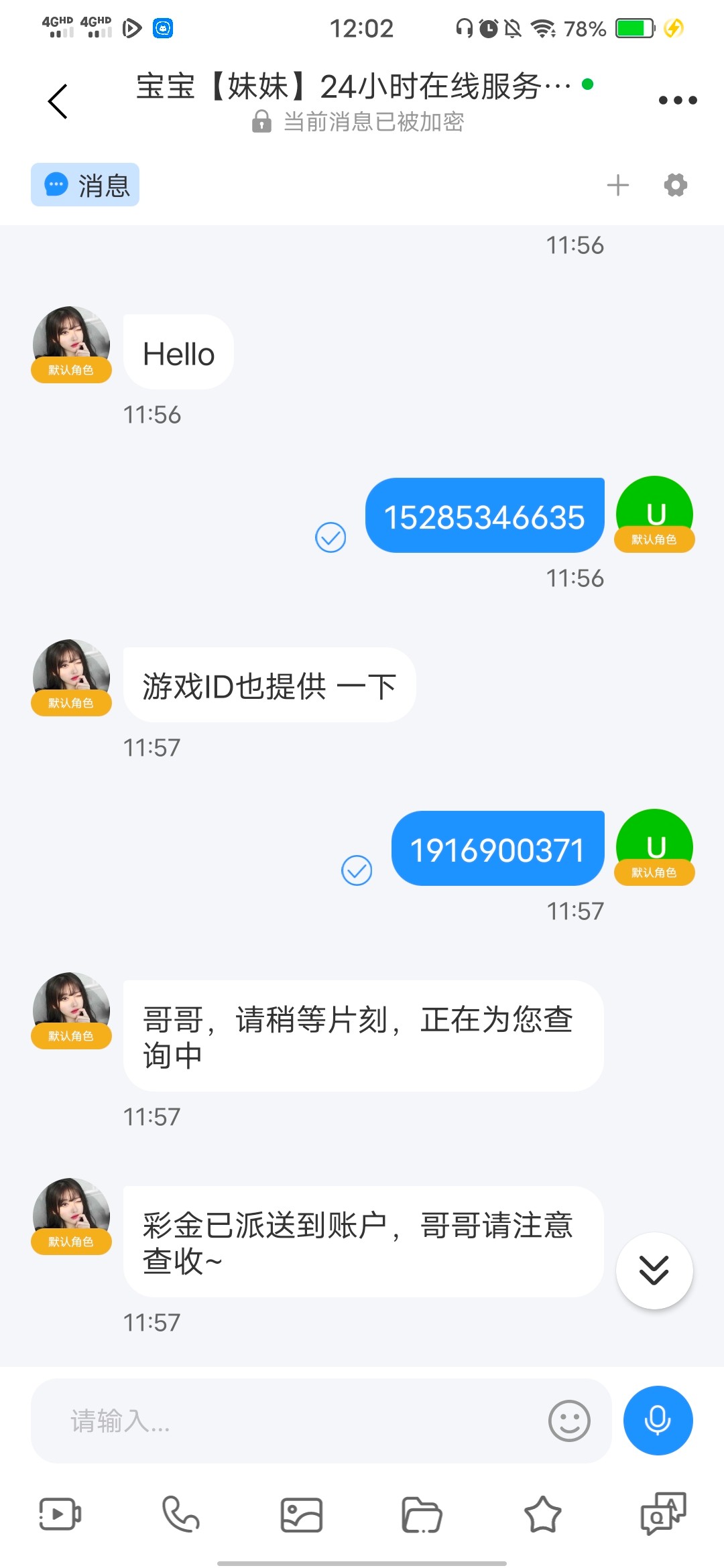Screen dimensions: 724x1568
Task: Tap the back arrow to leave chat
Action: (58, 101)
